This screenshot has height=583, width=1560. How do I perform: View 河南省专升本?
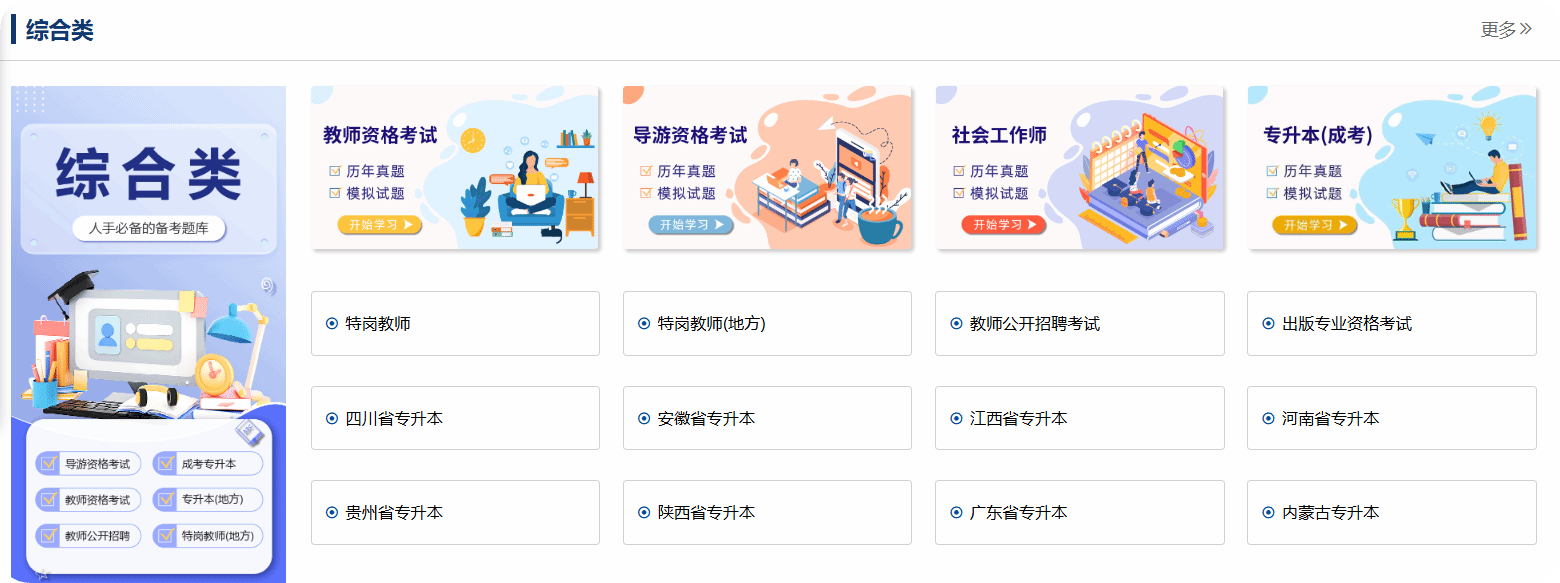[x=1391, y=418]
